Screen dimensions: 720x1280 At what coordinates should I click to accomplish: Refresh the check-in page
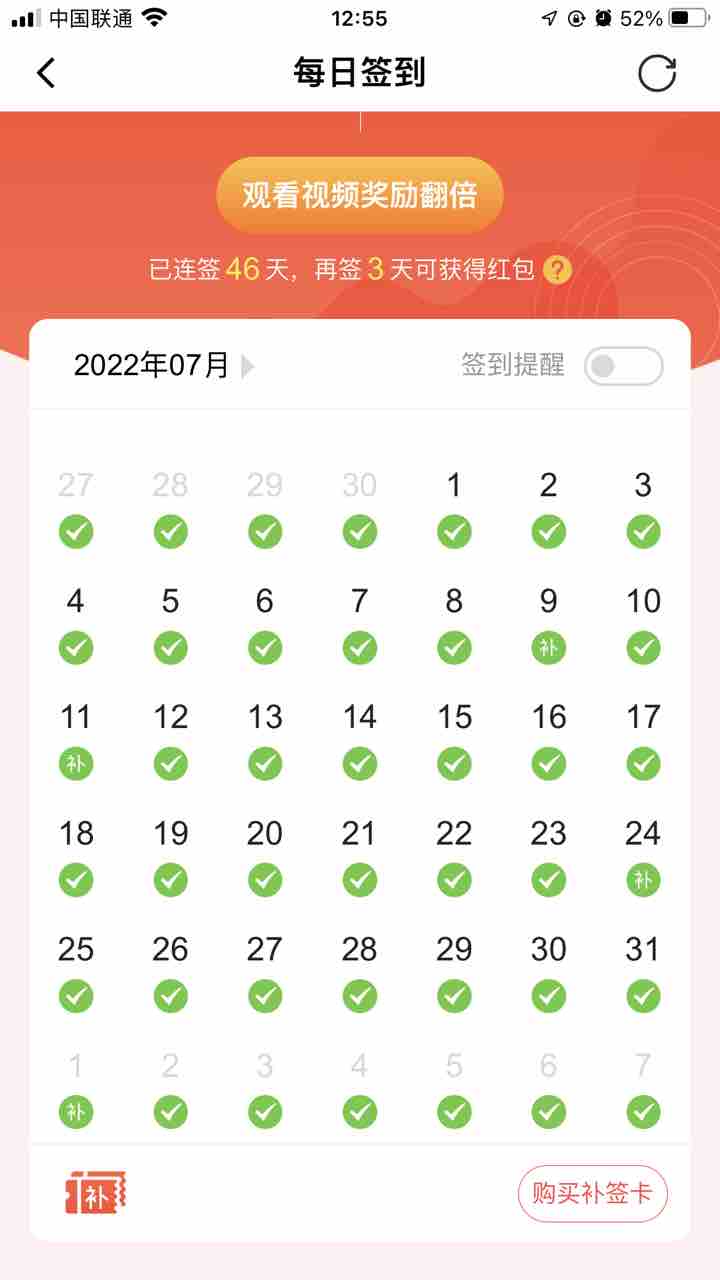pyautogui.click(x=657, y=73)
